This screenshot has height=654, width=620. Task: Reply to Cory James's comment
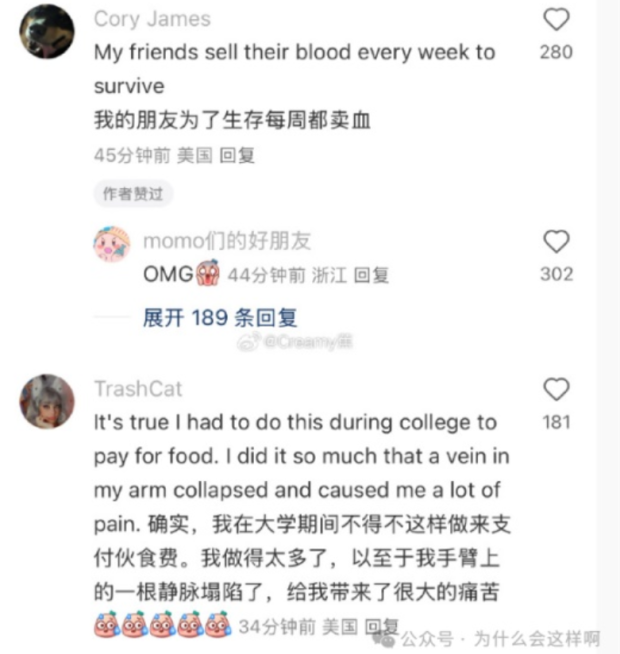(237, 155)
